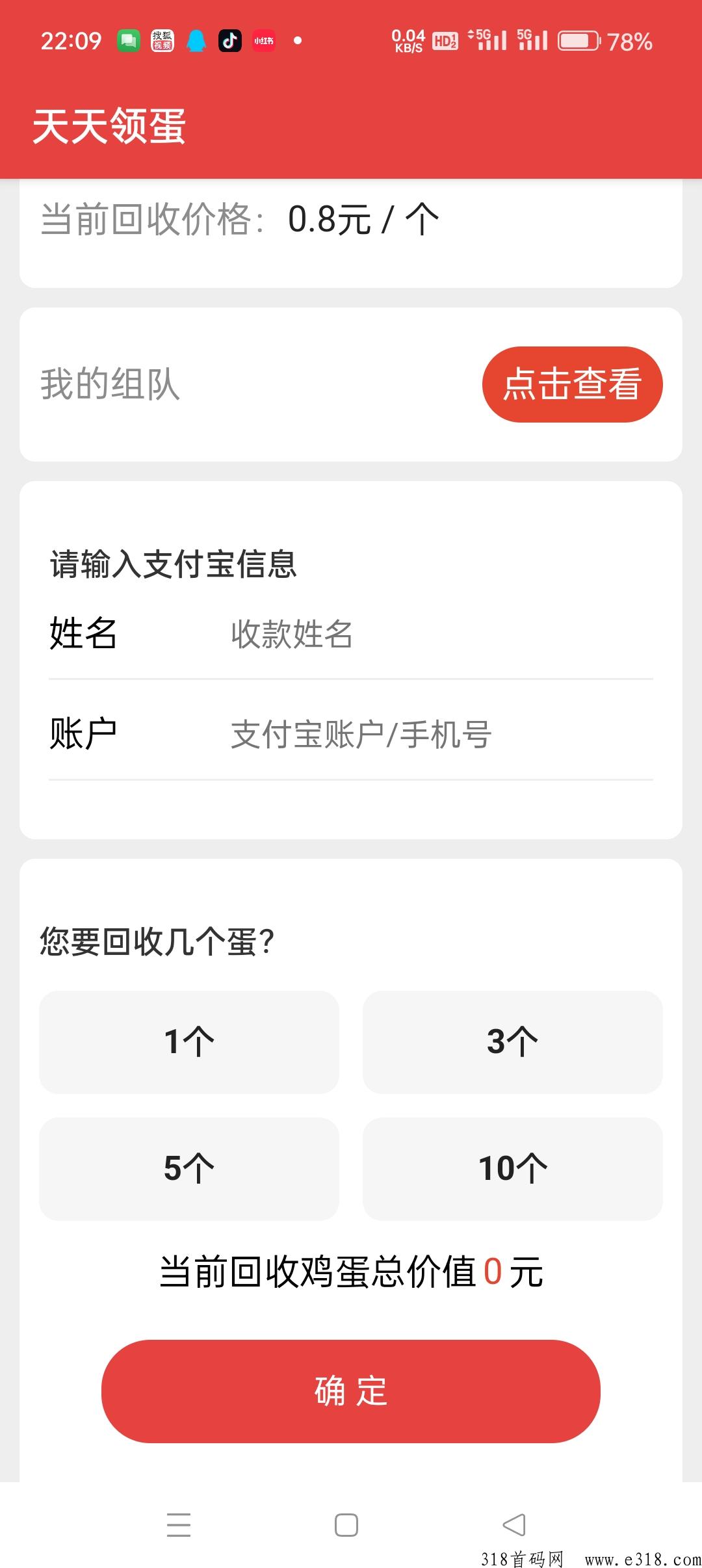
Task: Pick the 5个 egg option
Action: (x=189, y=1169)
